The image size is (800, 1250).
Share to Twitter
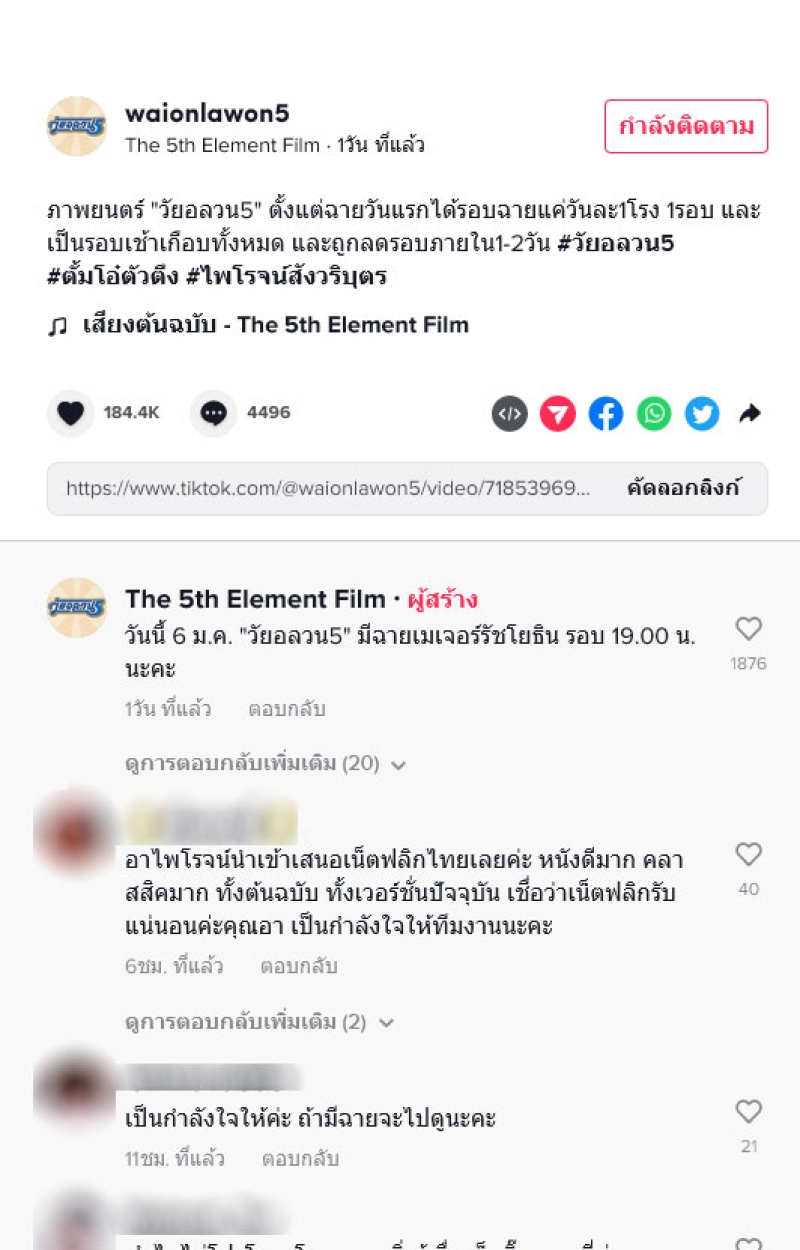(x=702, y=413)
